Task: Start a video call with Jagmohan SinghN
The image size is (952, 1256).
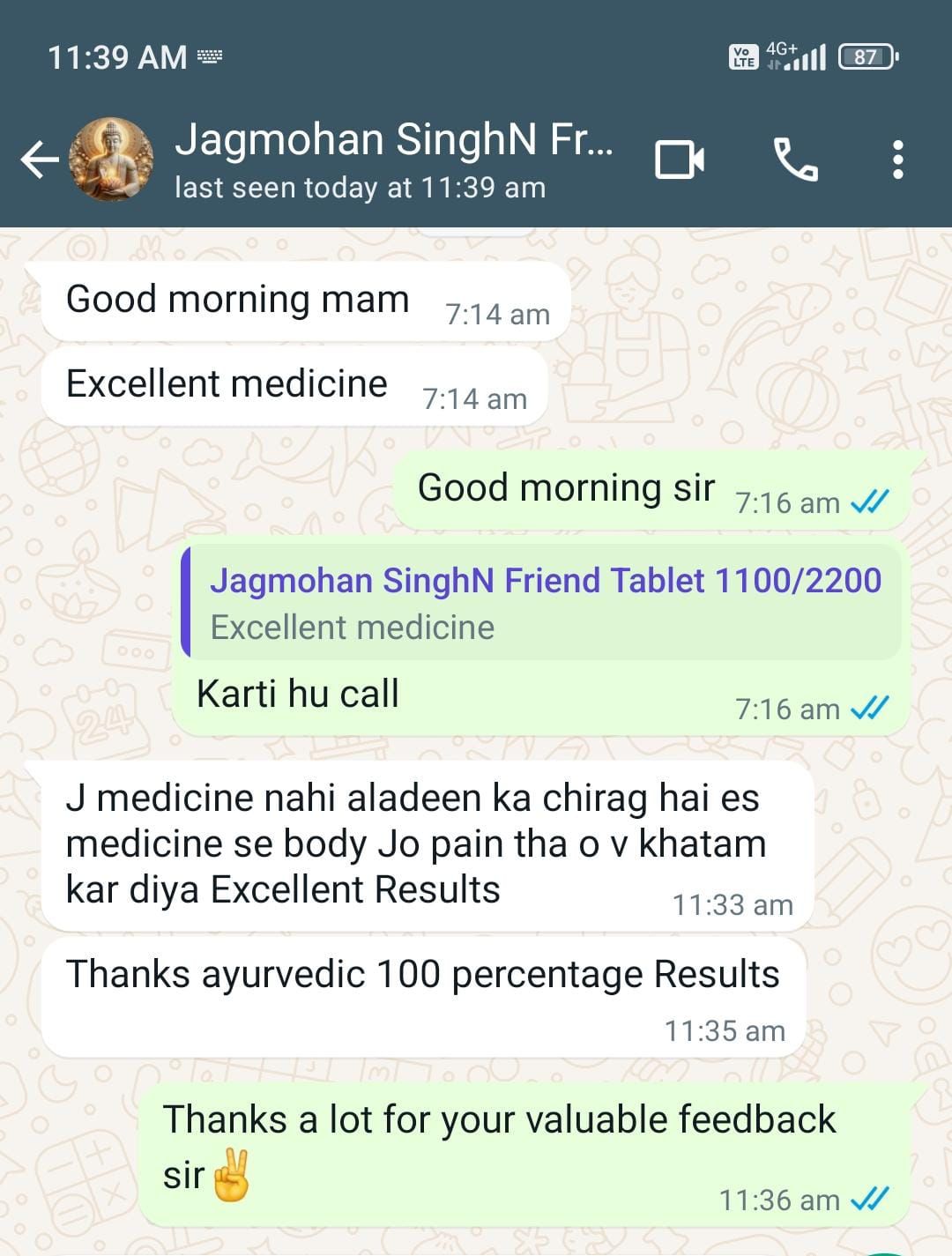Action: pos(680,160)
